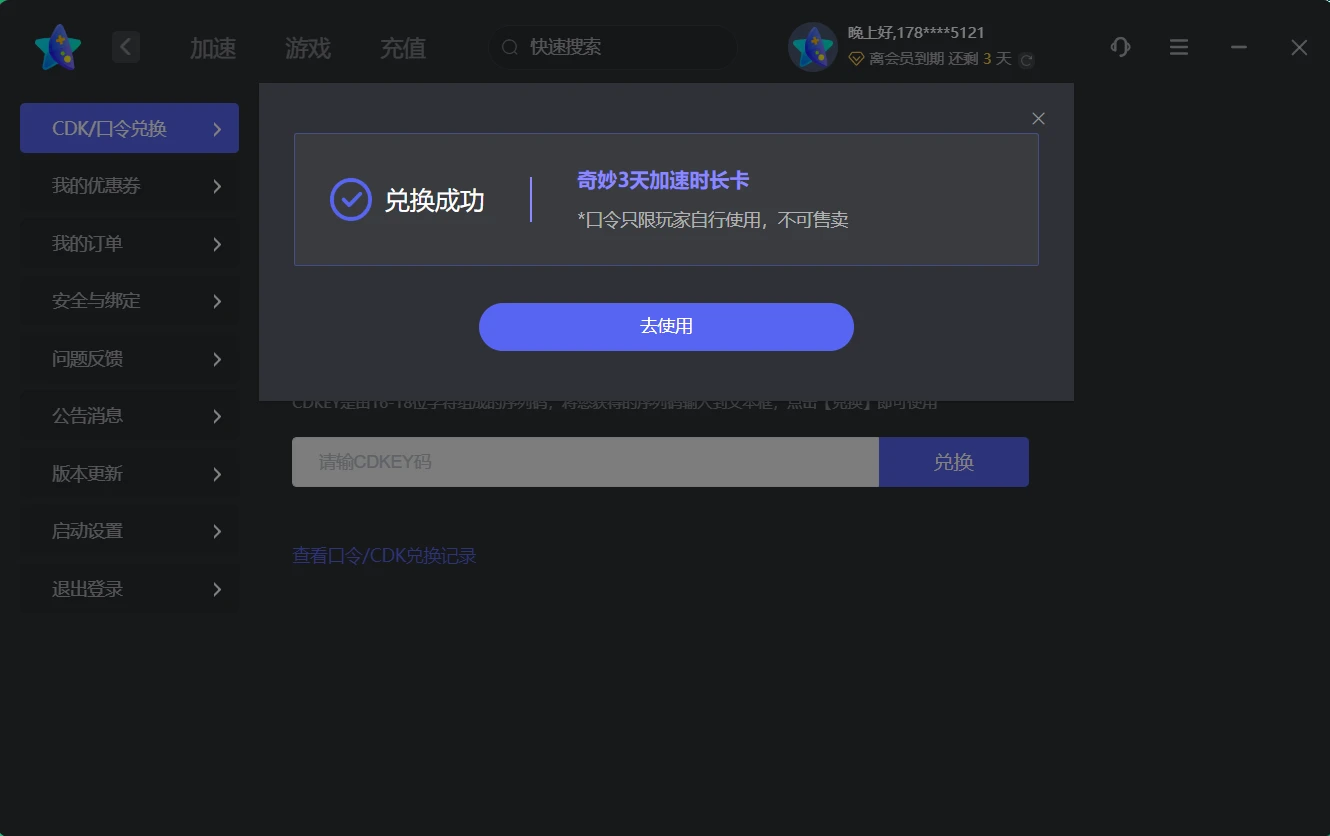Open 问题反馈 in the sidebar

point(129,359)
